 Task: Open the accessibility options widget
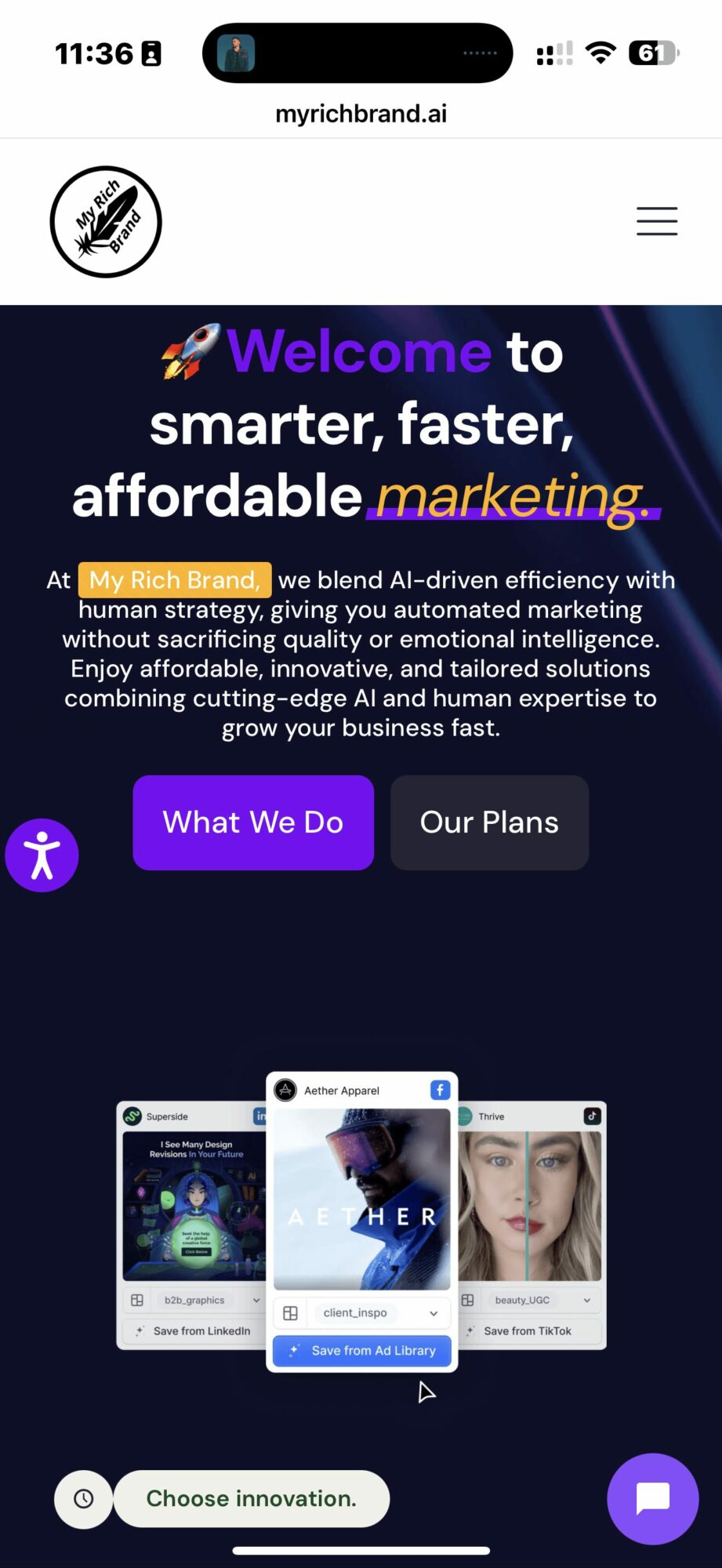click(42, 855)
